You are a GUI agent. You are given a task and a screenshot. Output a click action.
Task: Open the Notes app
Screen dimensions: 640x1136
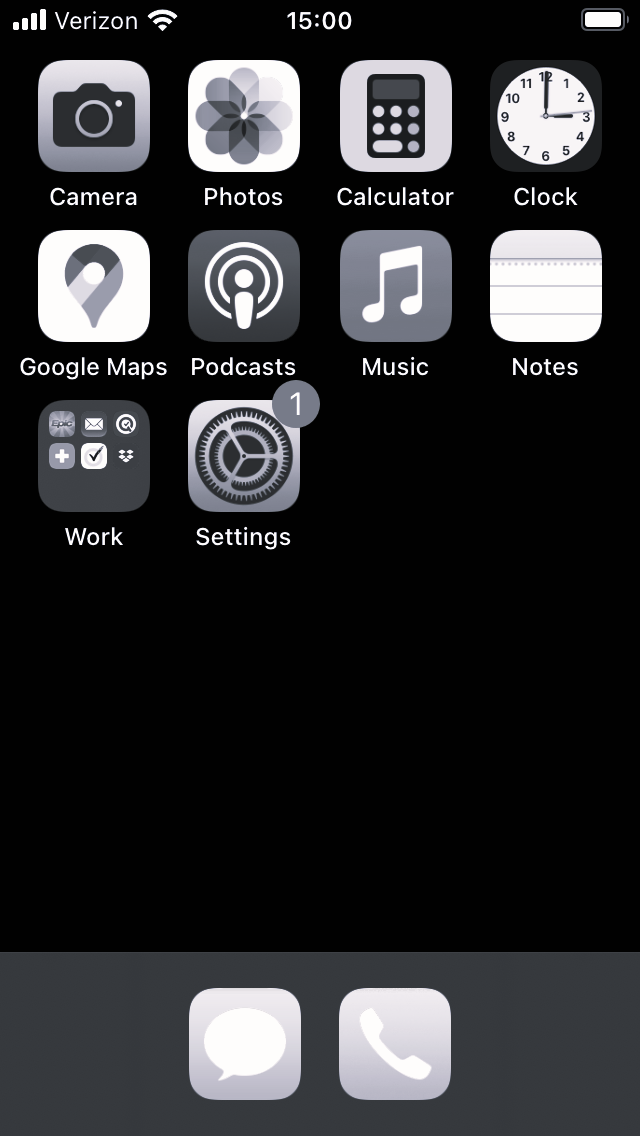click(545, 286)
